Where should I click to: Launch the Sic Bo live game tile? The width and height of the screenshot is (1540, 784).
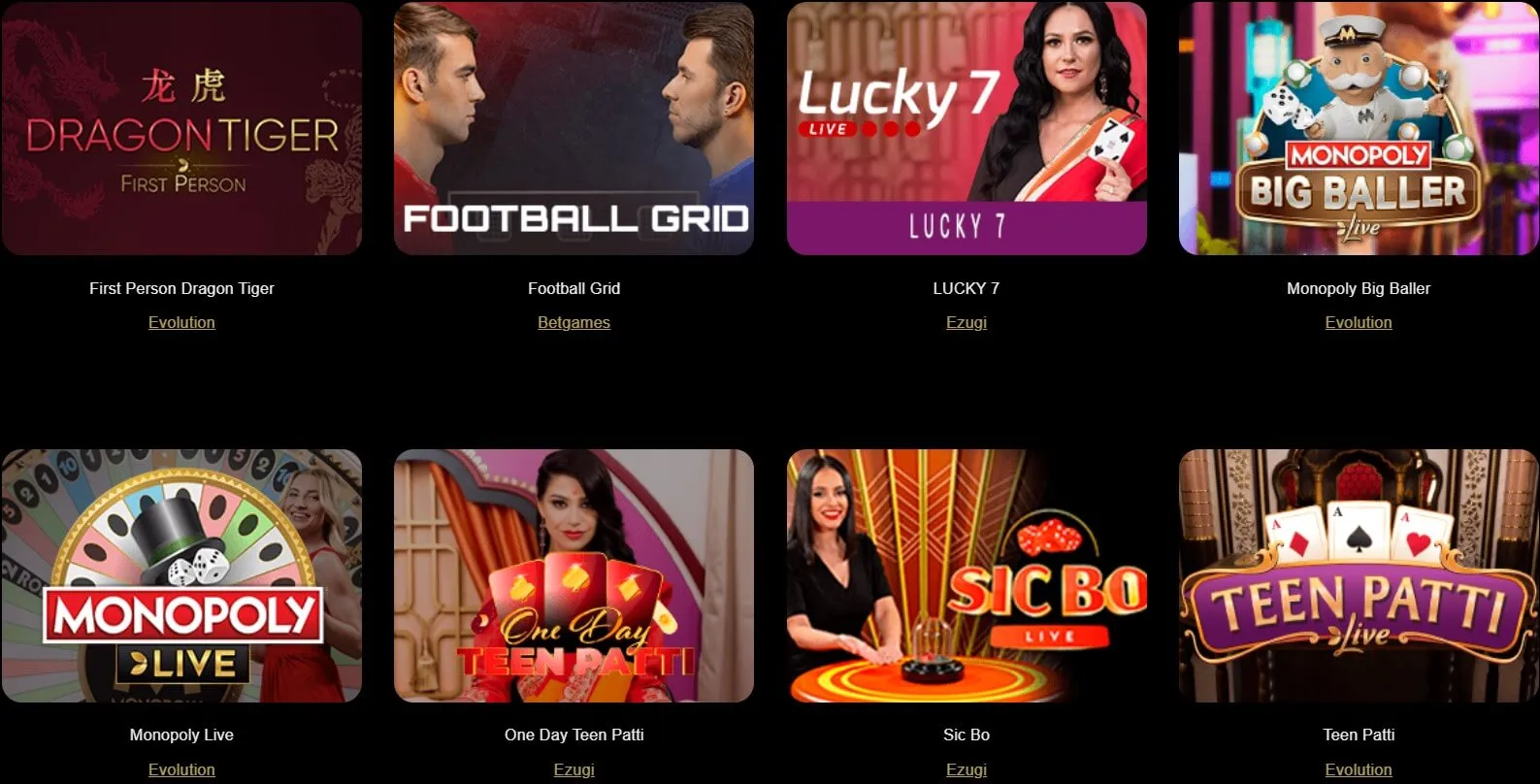pyautogui.click(x=967, y=575)
